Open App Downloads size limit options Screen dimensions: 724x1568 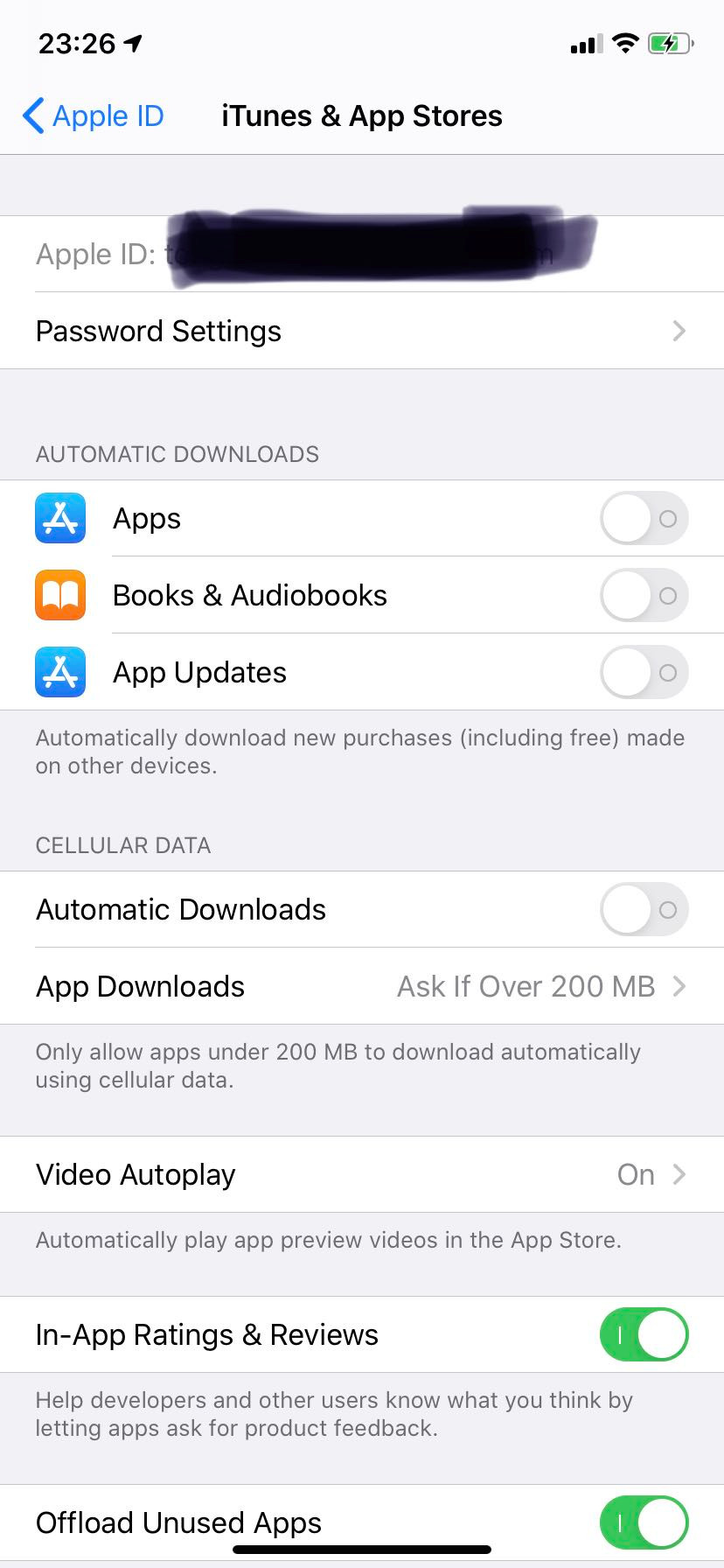tap(361, 987)
